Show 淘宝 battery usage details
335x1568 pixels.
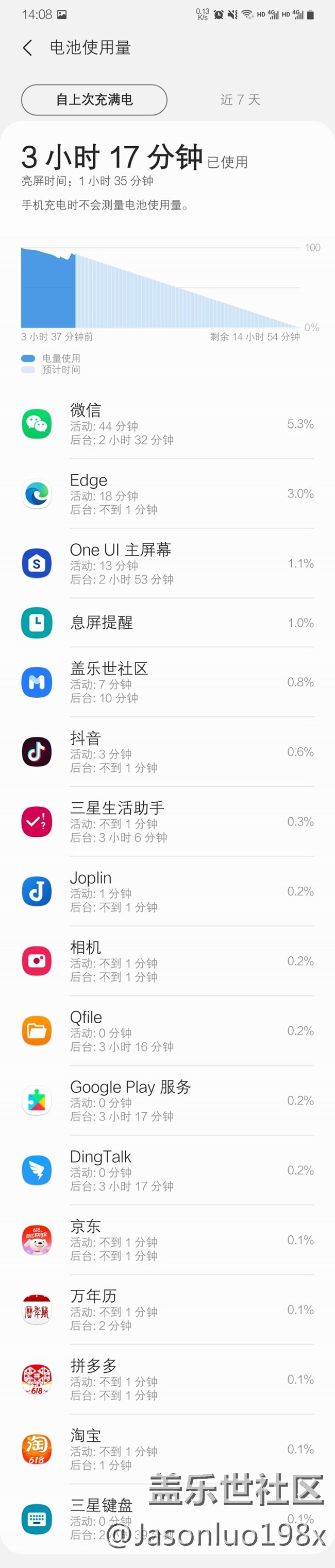[167, 1449]
